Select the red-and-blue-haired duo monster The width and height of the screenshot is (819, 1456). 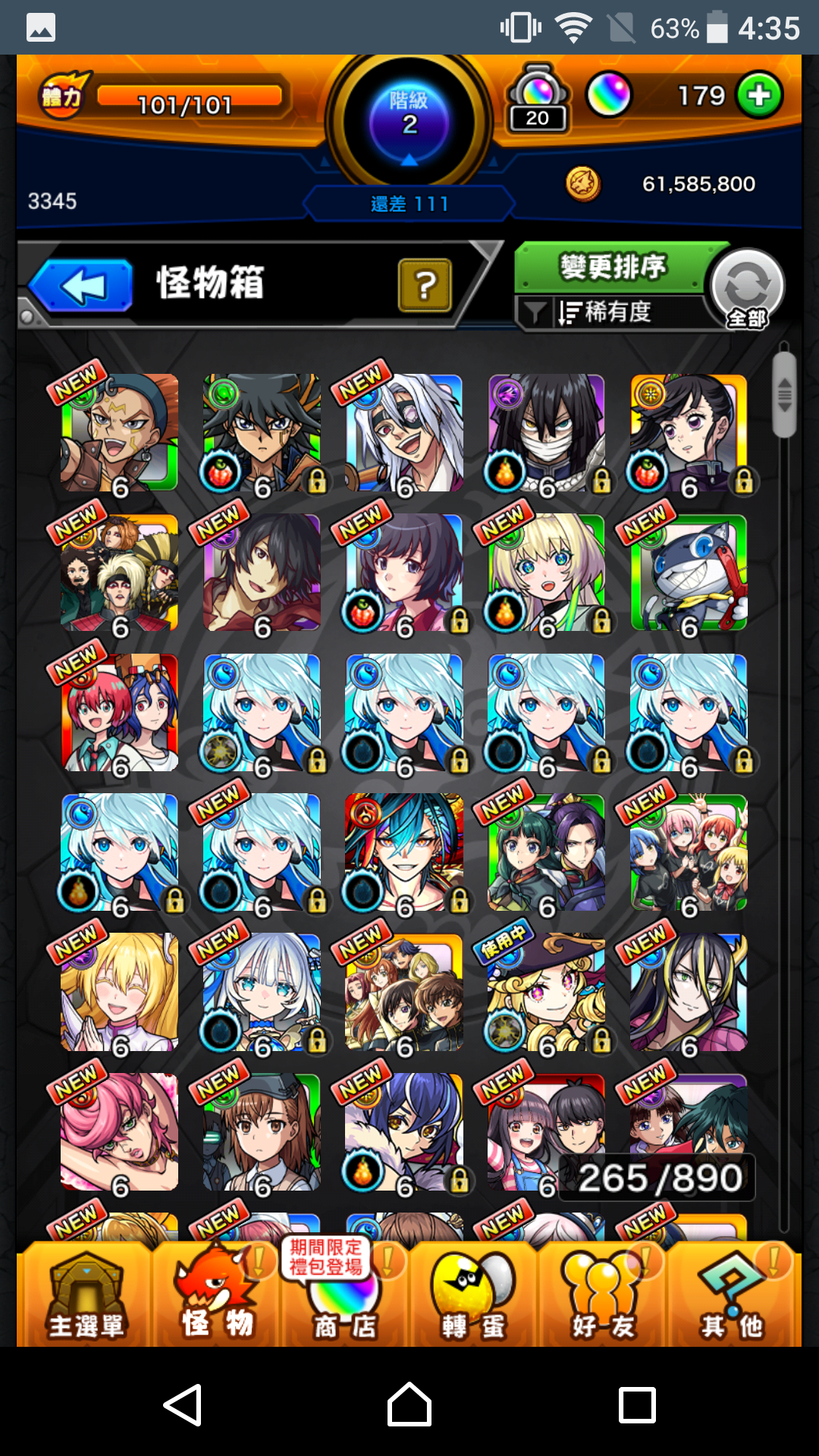coord(120,713)
